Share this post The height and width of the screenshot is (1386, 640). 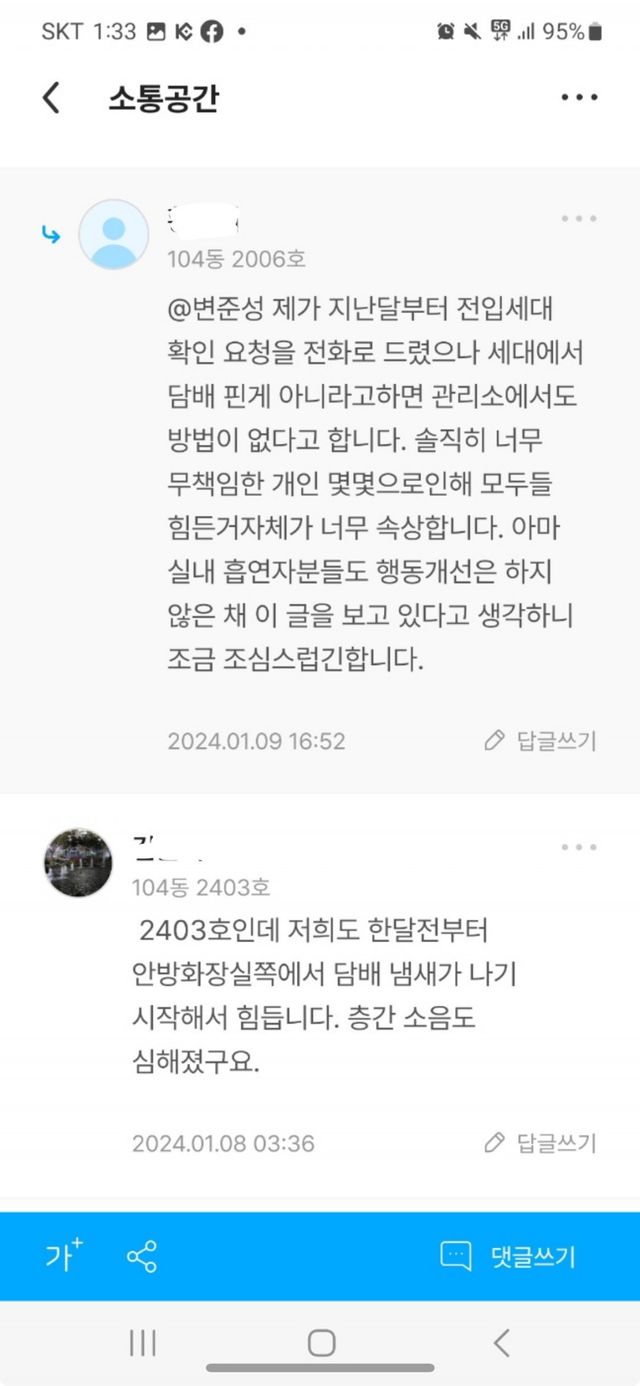click(142, 1257)
